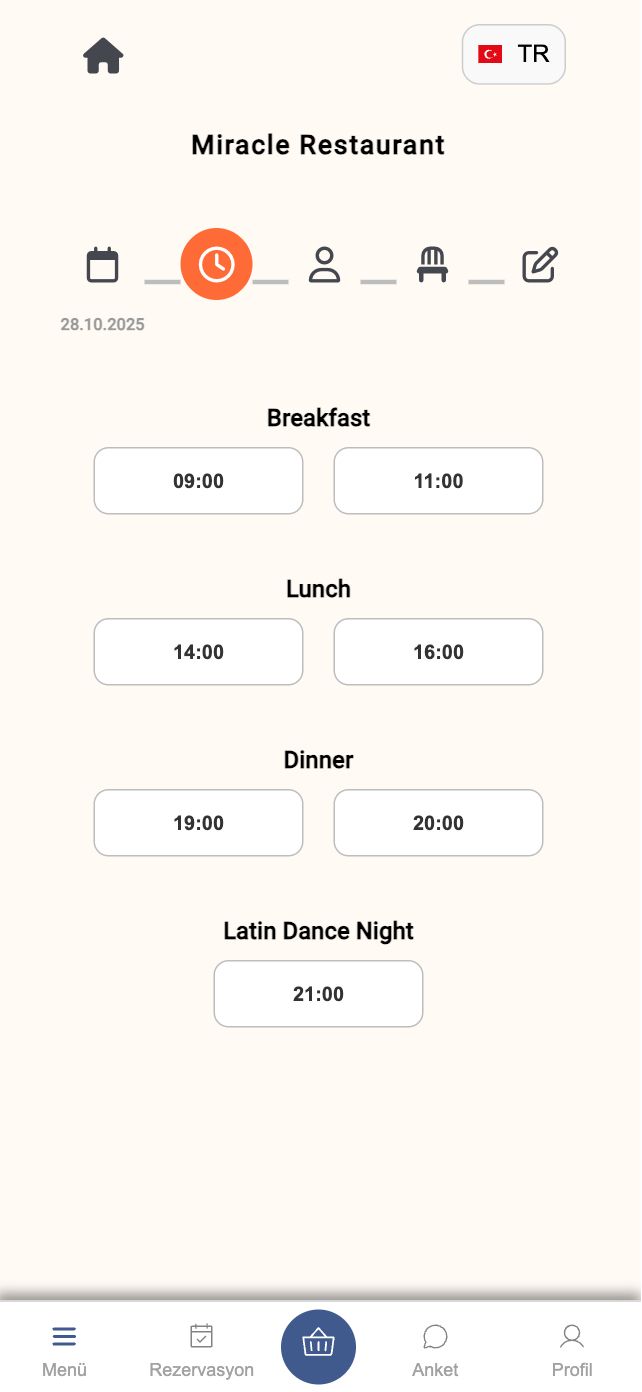Image resolution: width=642 pixels, height=1392 pixels.
Task: Go to the home screen icon
Action: pyautogui.click(x=103, y=56)
